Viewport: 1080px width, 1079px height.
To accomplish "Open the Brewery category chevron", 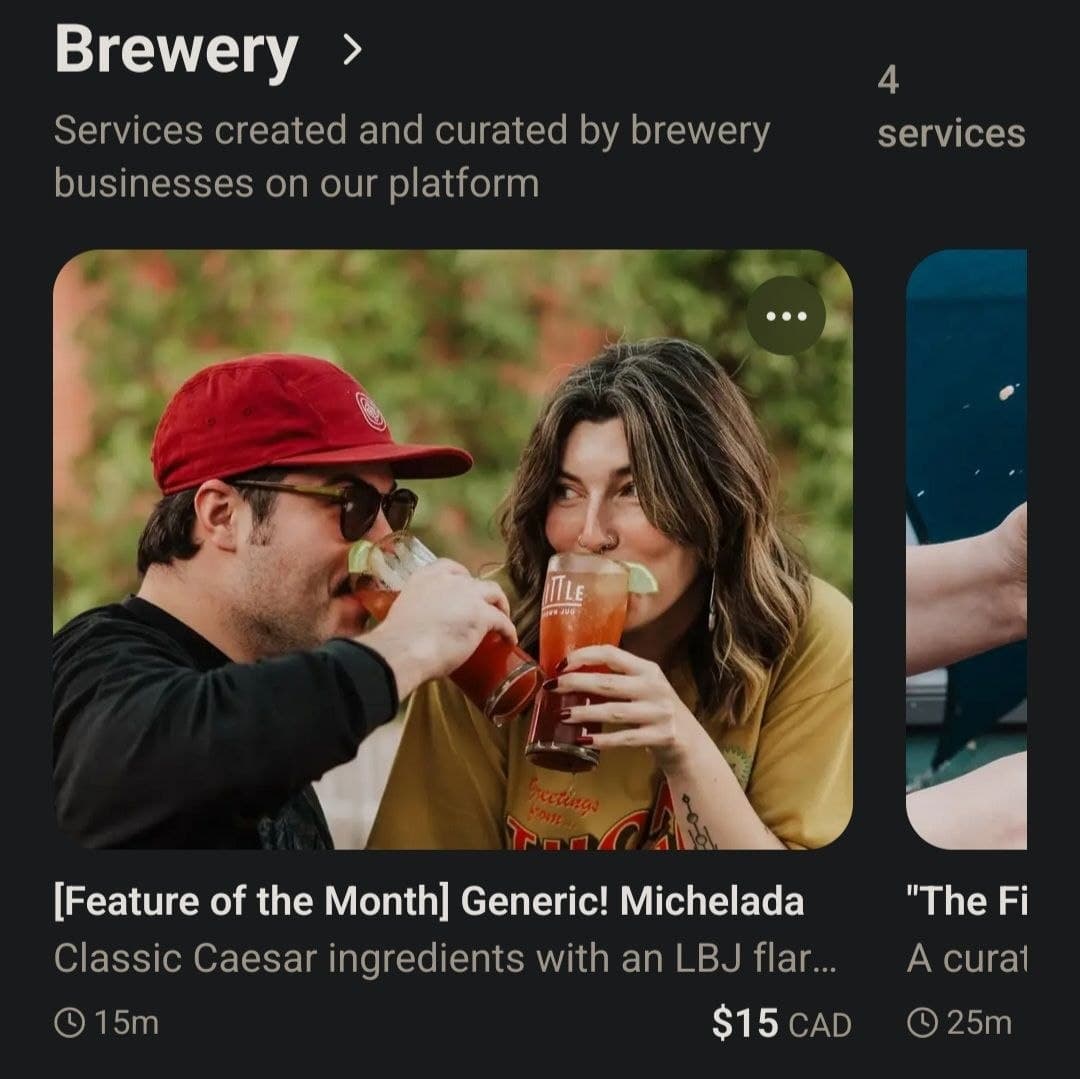I will [x=350, y=50].
